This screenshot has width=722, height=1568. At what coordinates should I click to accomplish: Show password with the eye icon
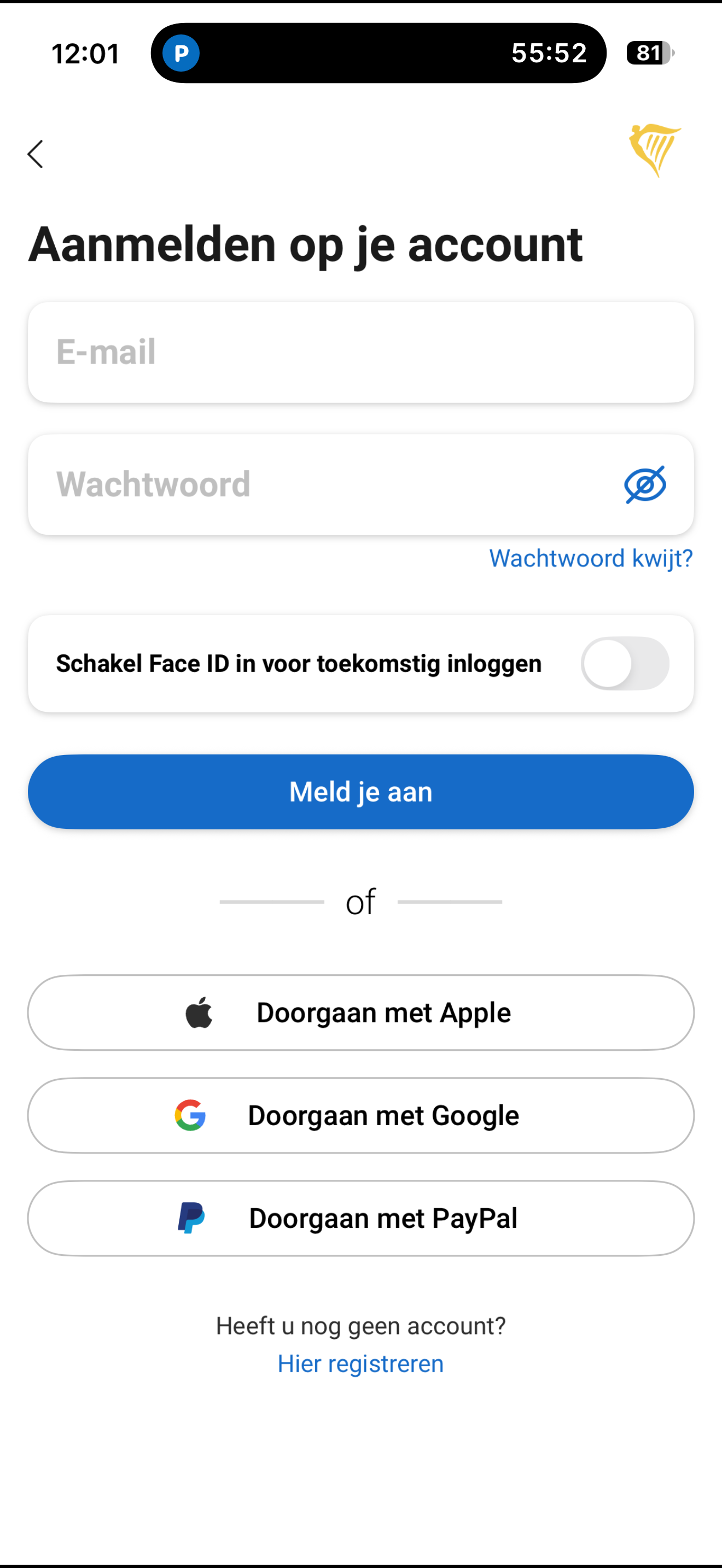point(645,484)
